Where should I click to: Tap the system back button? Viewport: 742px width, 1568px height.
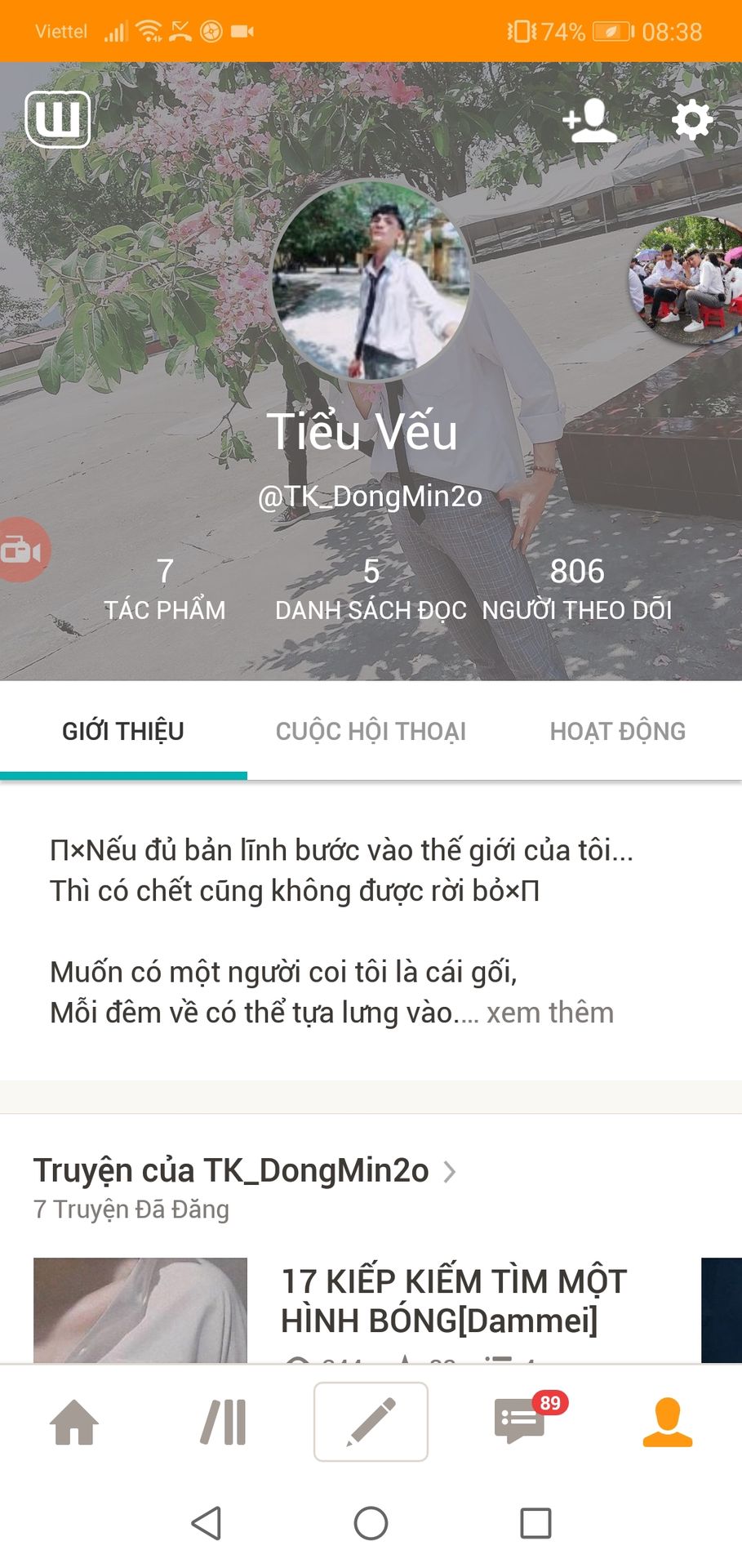(x=207, y=1522)
